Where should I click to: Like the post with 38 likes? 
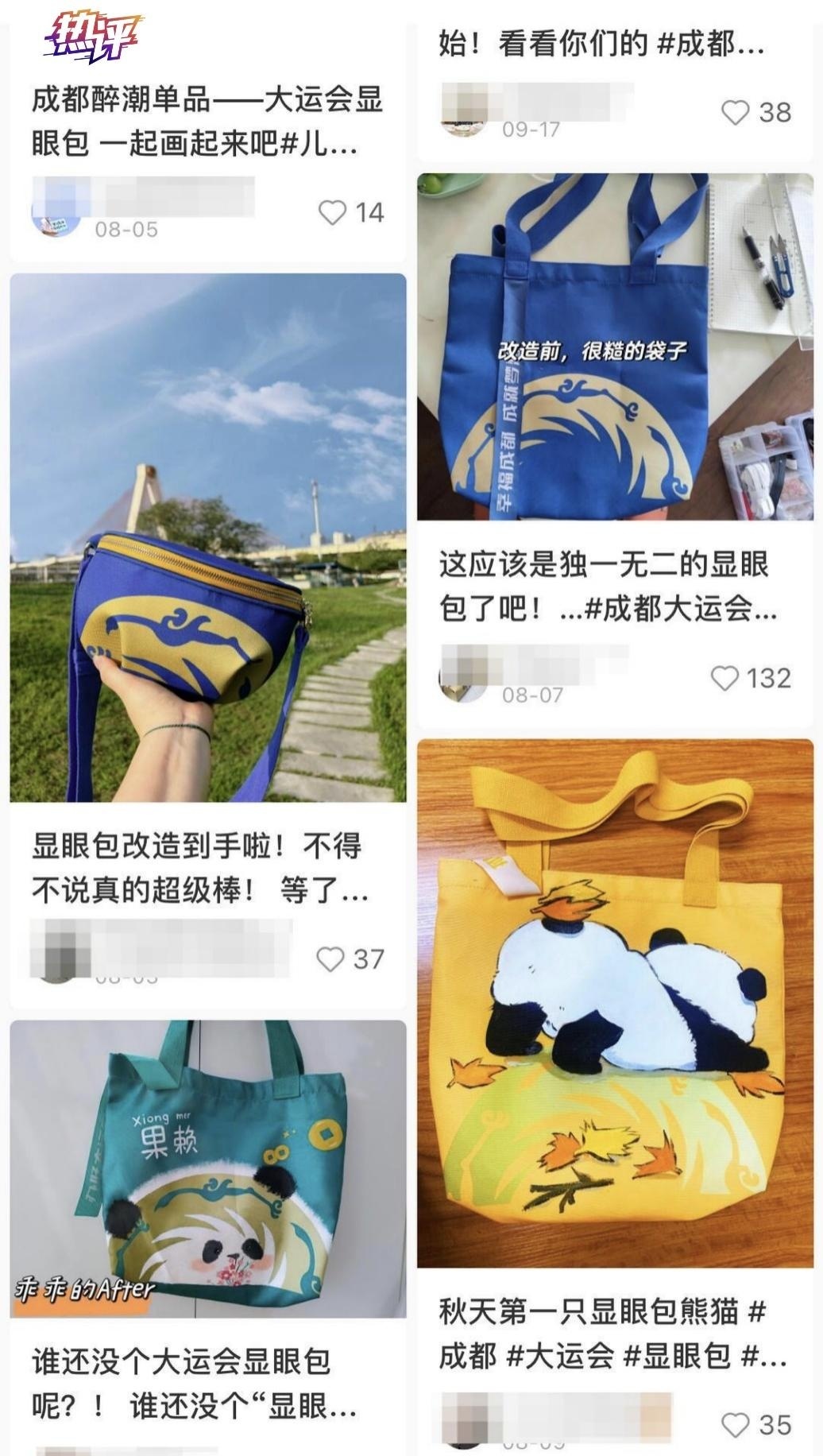click(736, 112)
